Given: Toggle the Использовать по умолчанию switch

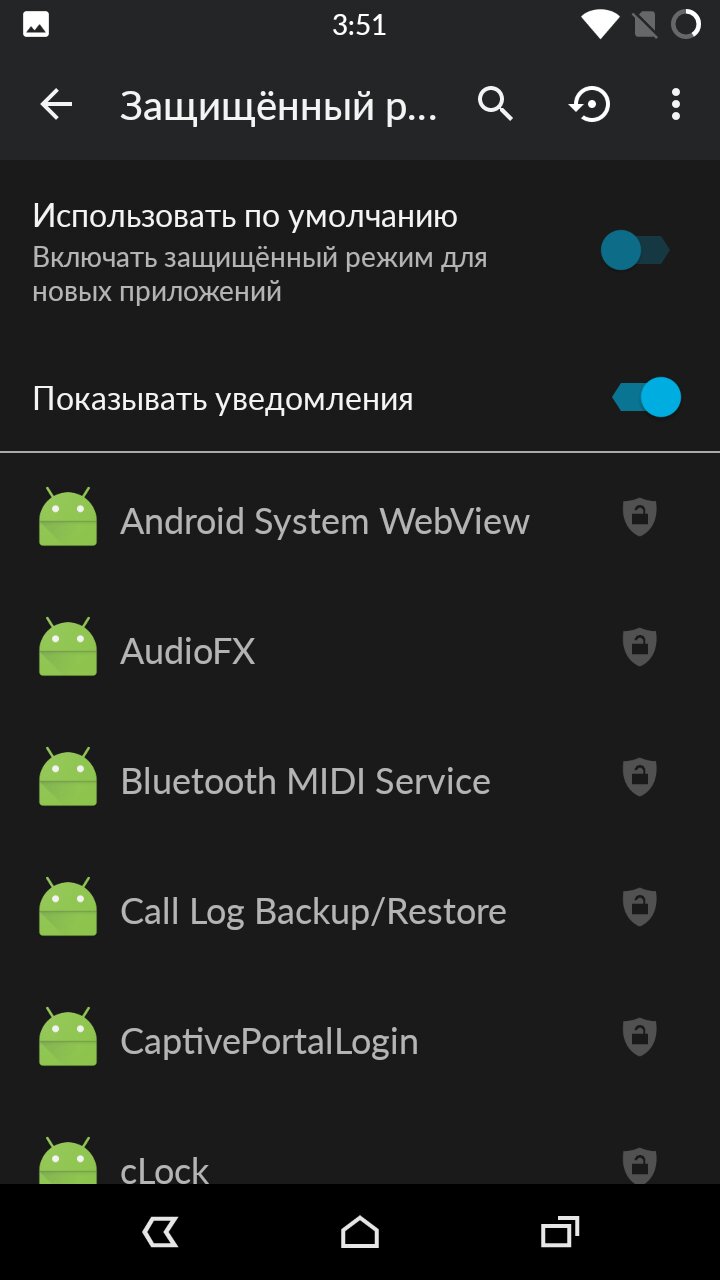Looking at the screenshot, I should [634, 250].
